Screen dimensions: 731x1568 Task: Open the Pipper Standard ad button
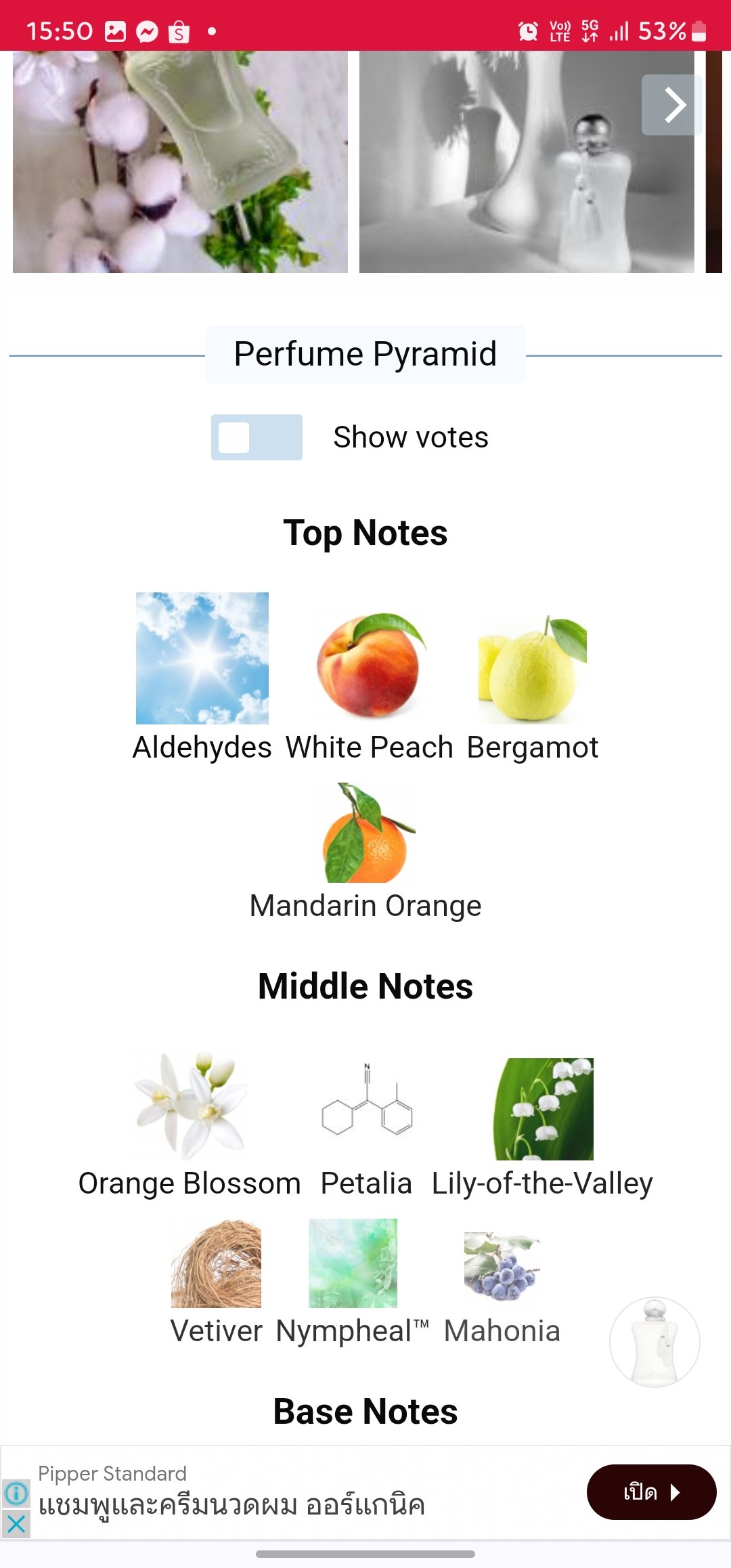pos(651,1492)
